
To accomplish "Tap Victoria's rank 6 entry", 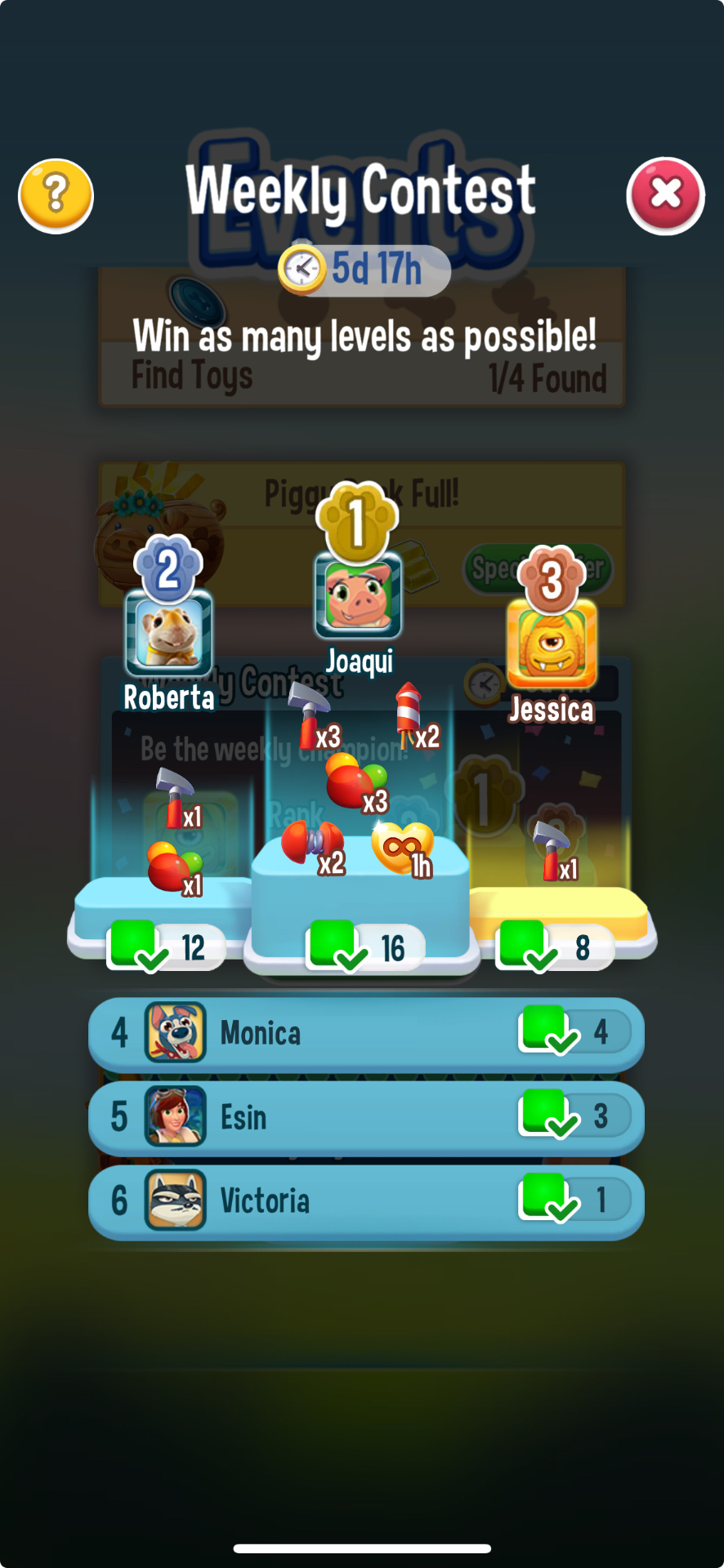I will 365,1201.
